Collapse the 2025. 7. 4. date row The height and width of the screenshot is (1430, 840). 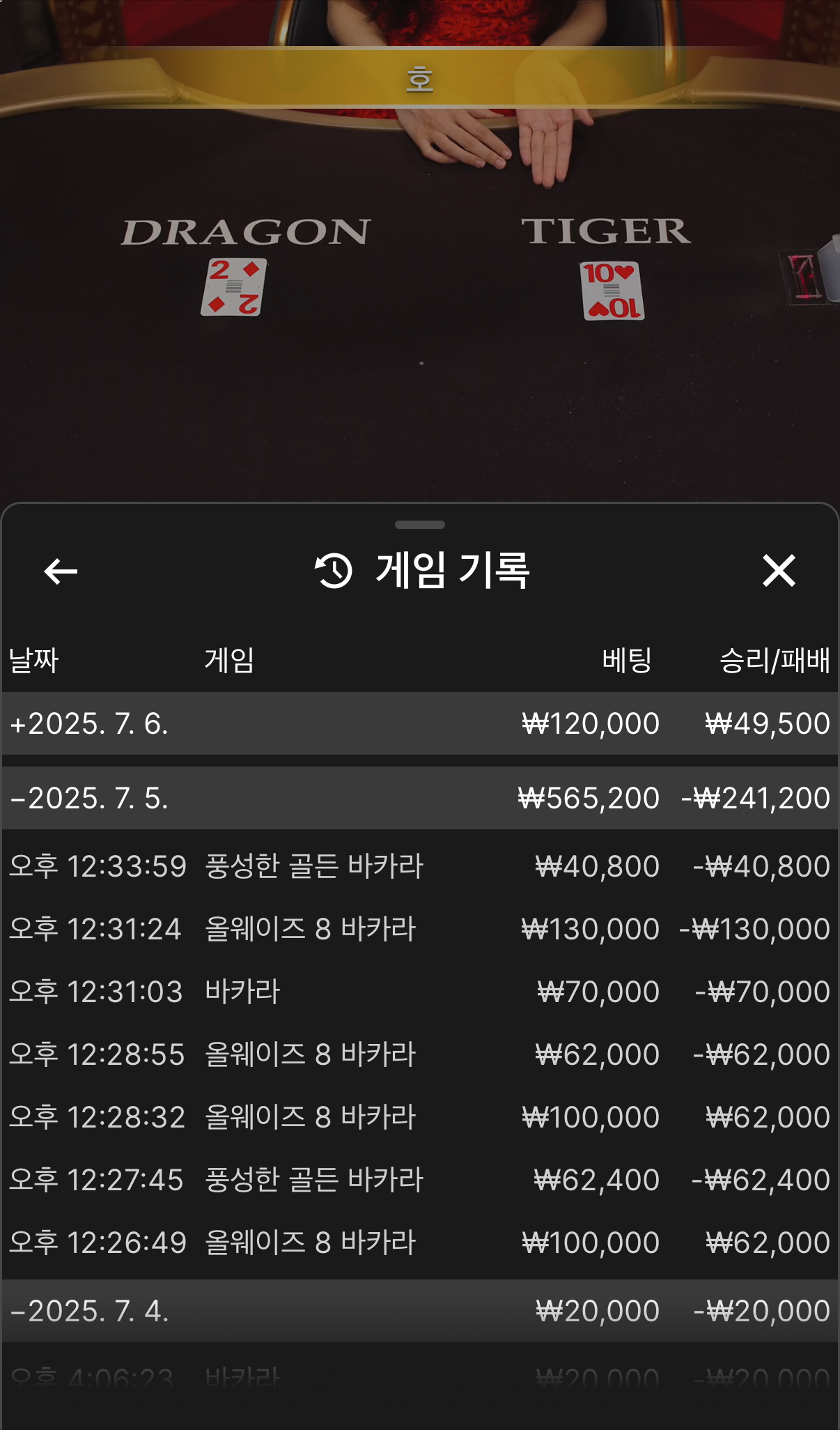click(419, 1311)
